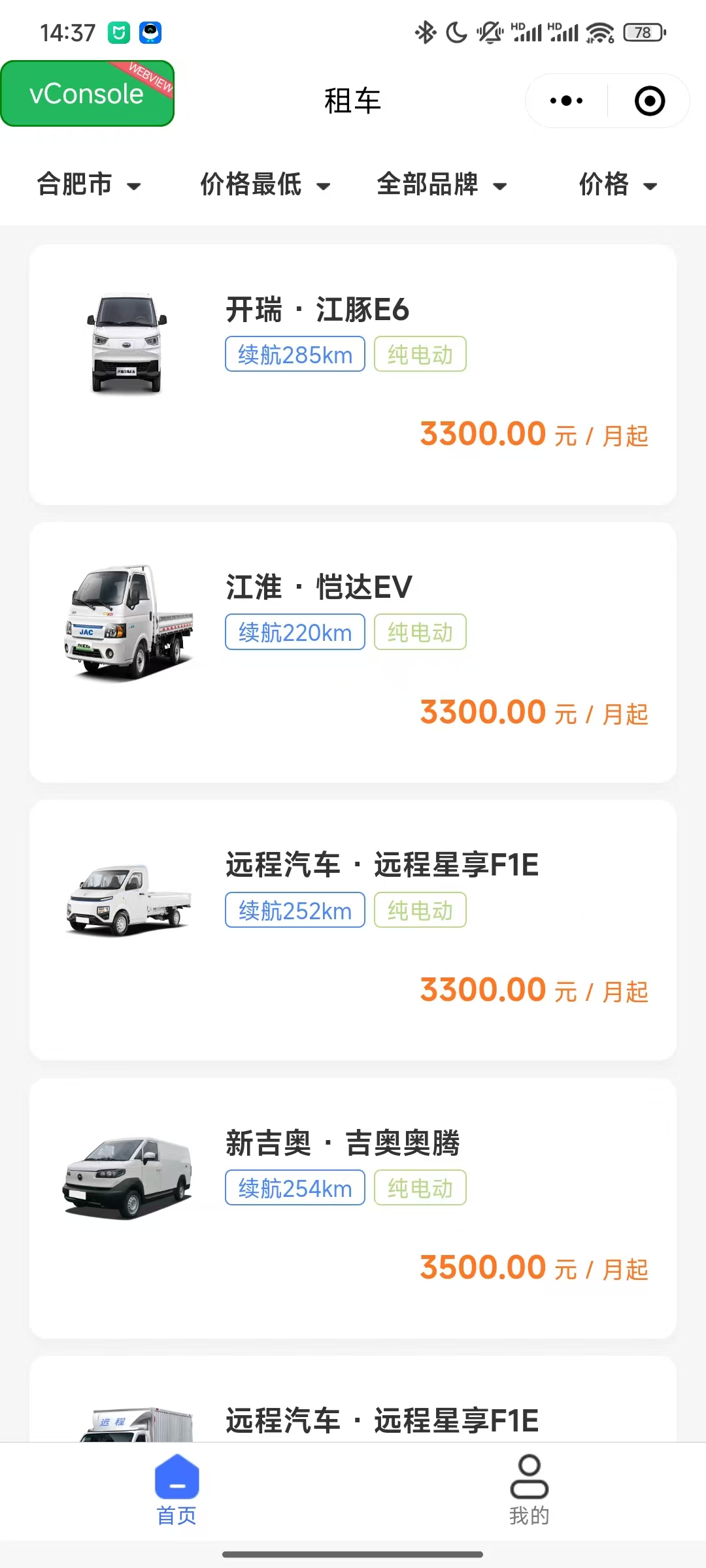Open the 开瑞 · 江豚E6 rental card

(x=353, y=374)
